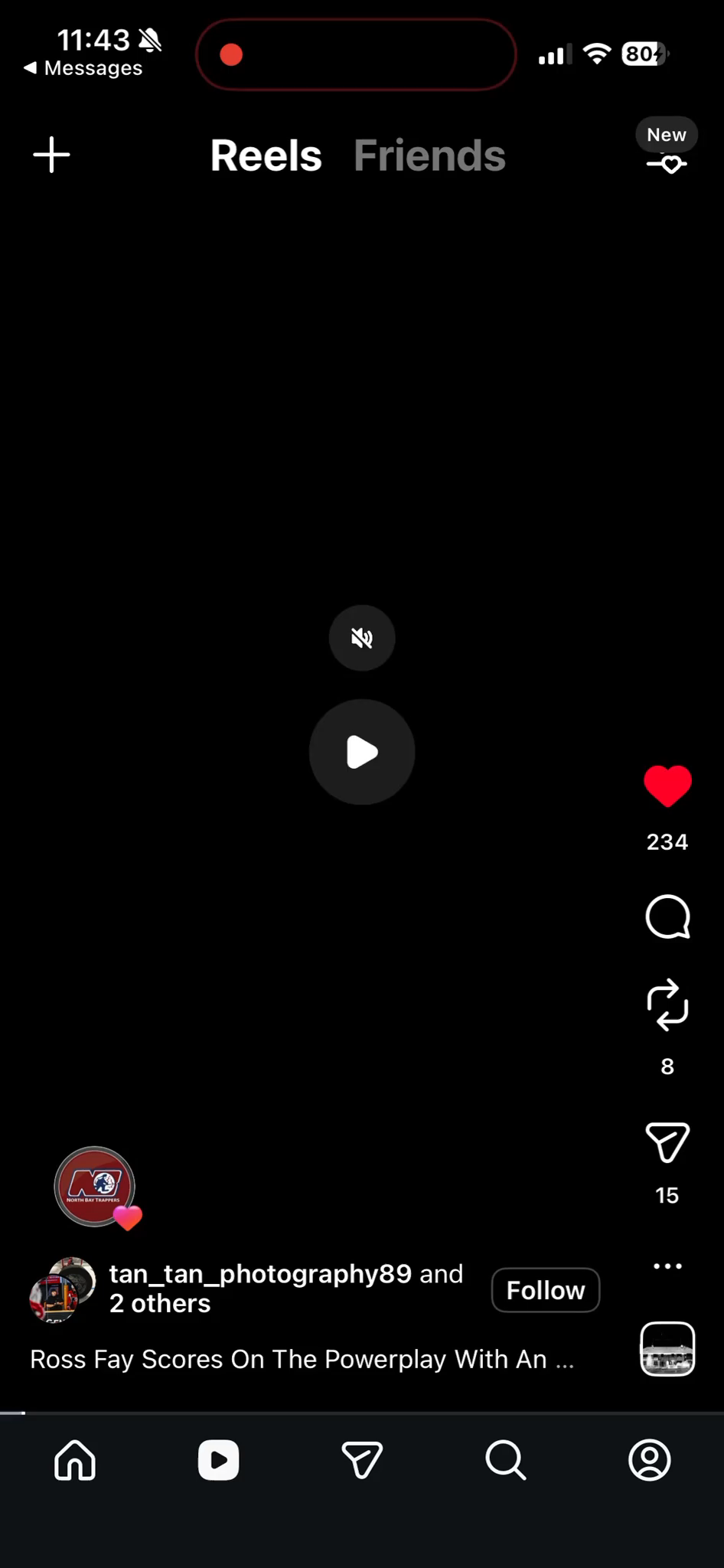Select the Reels tab at top
This screenshot has height=1568, width=724.
266,155
